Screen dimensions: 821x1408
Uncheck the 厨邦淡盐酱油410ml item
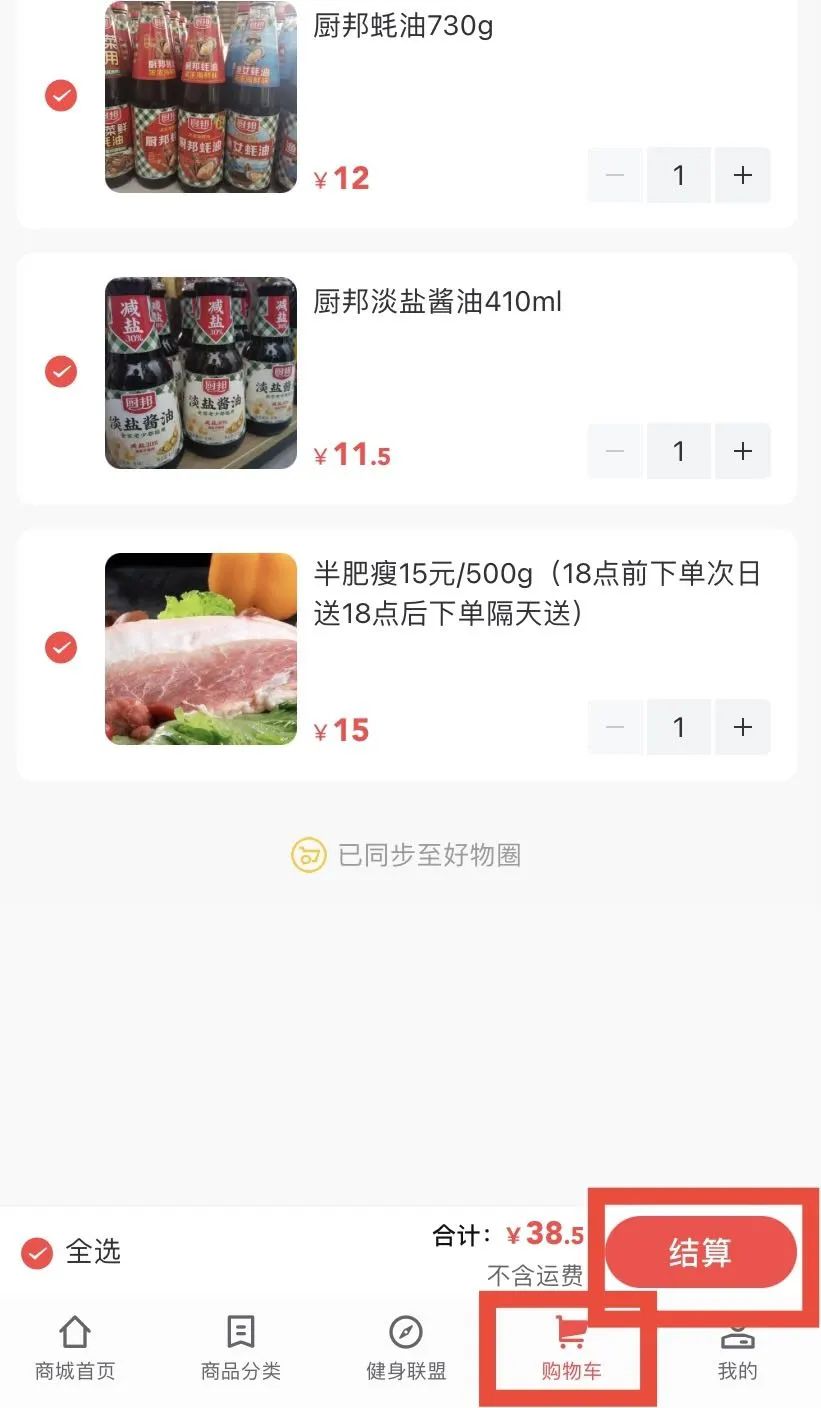tap(61, 372)
